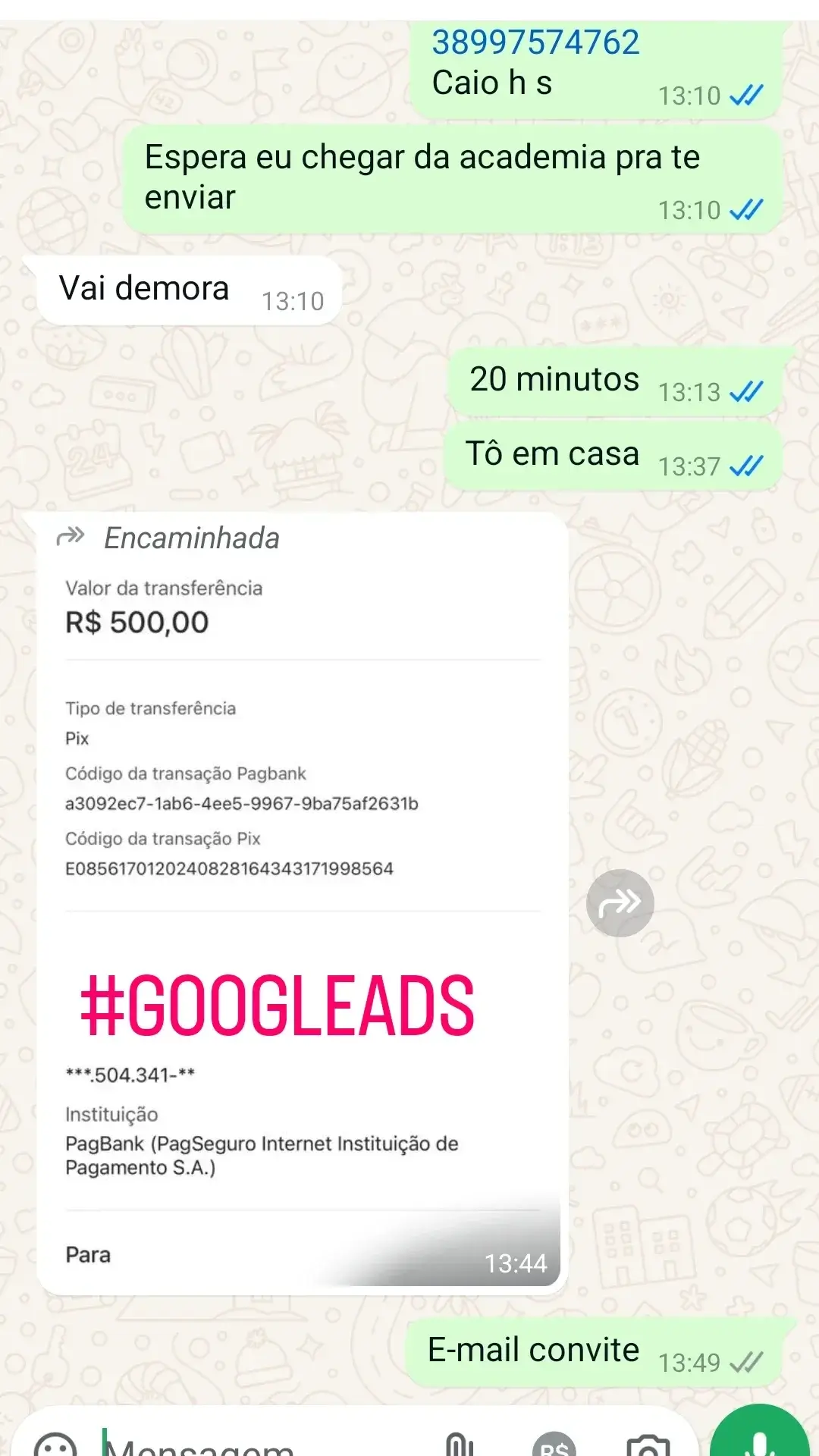Tap the forward arrow beside the receipt

[620, 903]
